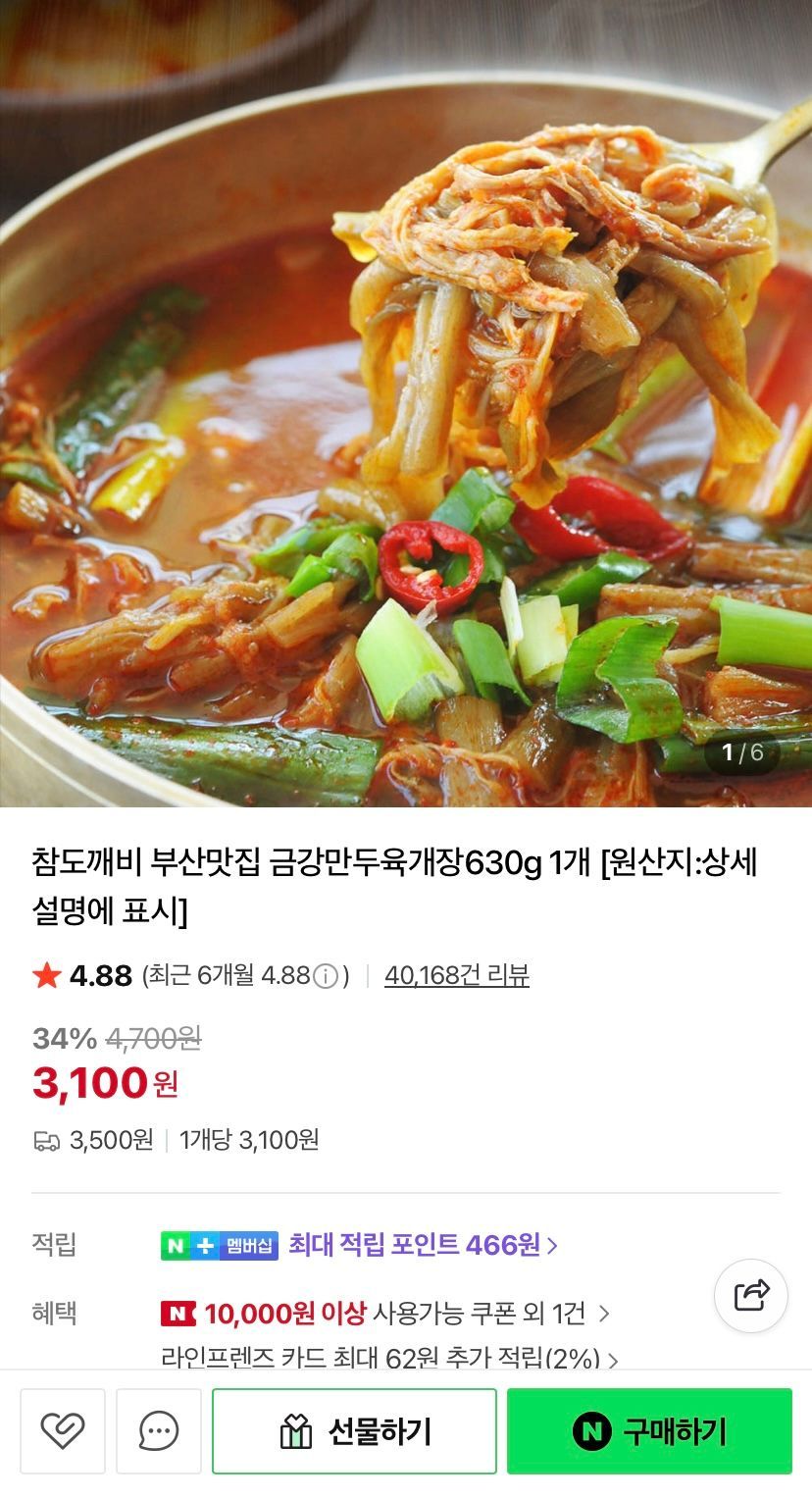The height and width of the screenshot is (1499, 812).
Task: Tap the info icon beside 최근 6개월 rating
Action: click(326, 976)
